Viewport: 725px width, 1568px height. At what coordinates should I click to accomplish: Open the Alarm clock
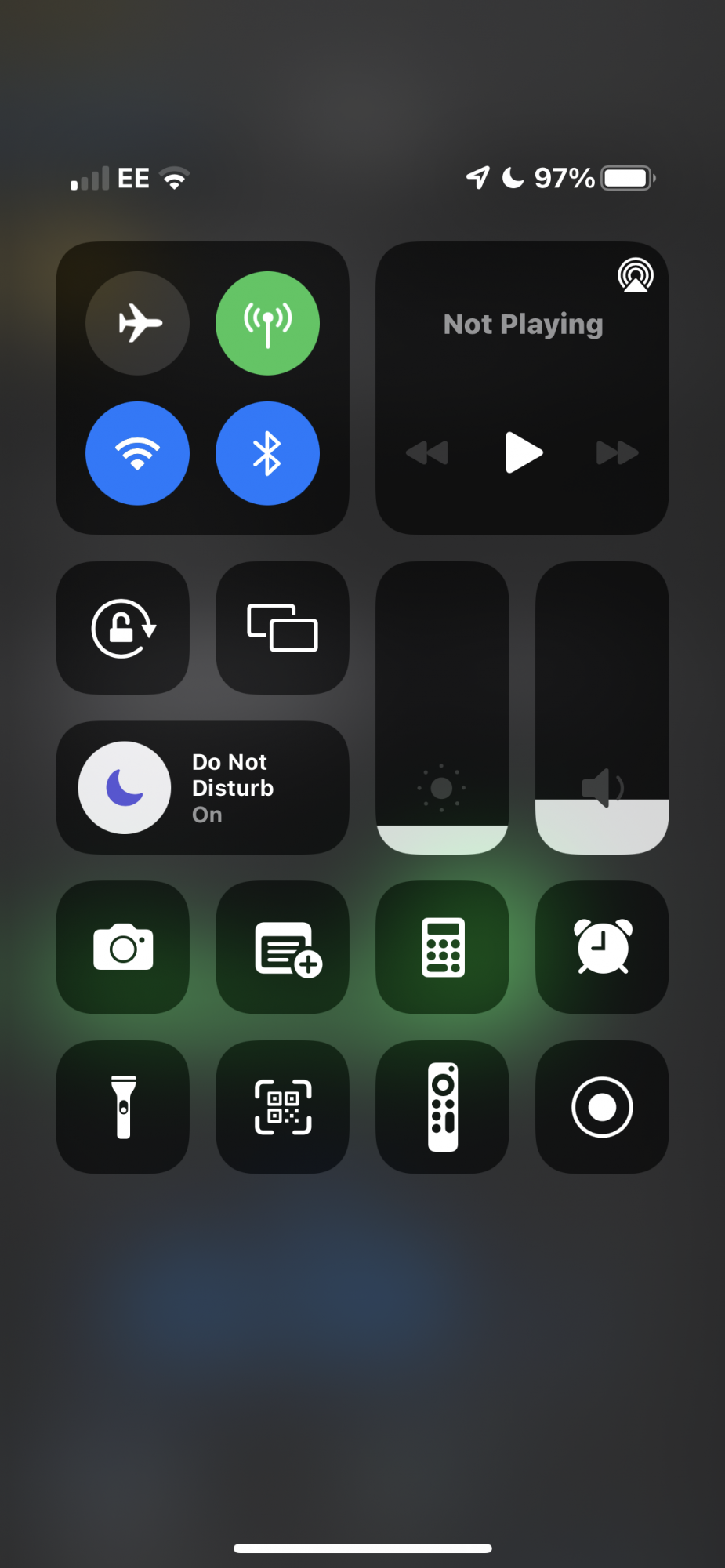pyautogui.click(x=602, y=947)
